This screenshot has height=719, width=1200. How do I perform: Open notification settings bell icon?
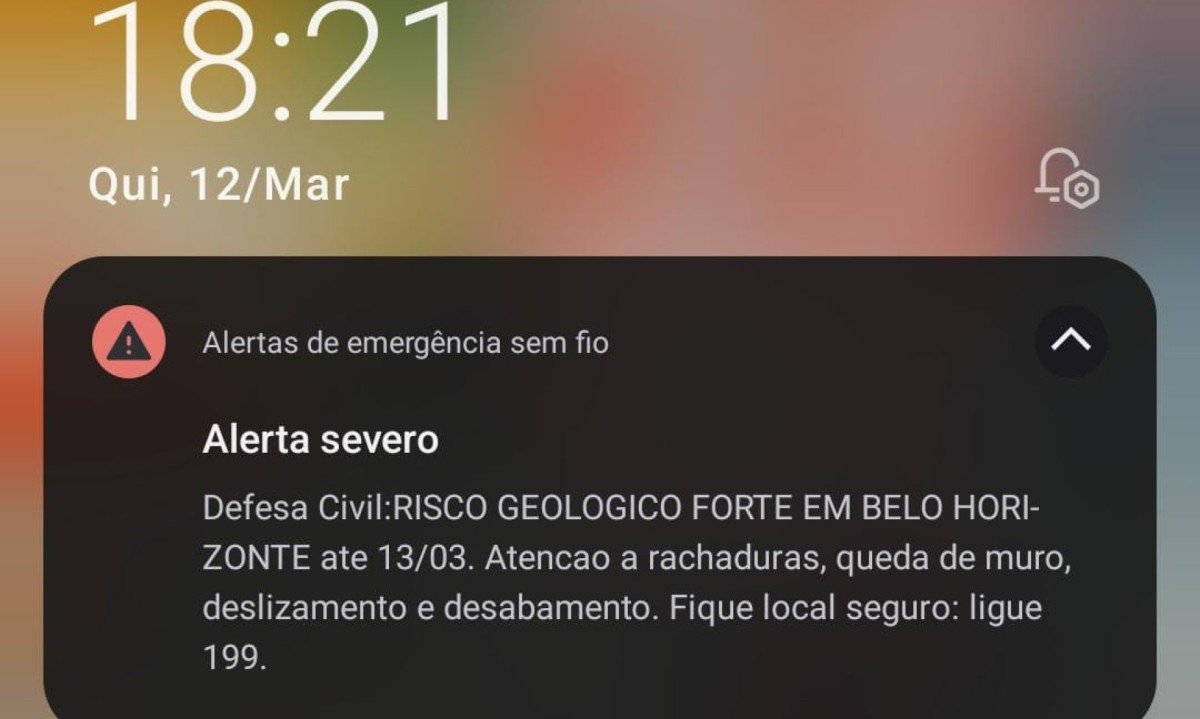click(1066, 180)
